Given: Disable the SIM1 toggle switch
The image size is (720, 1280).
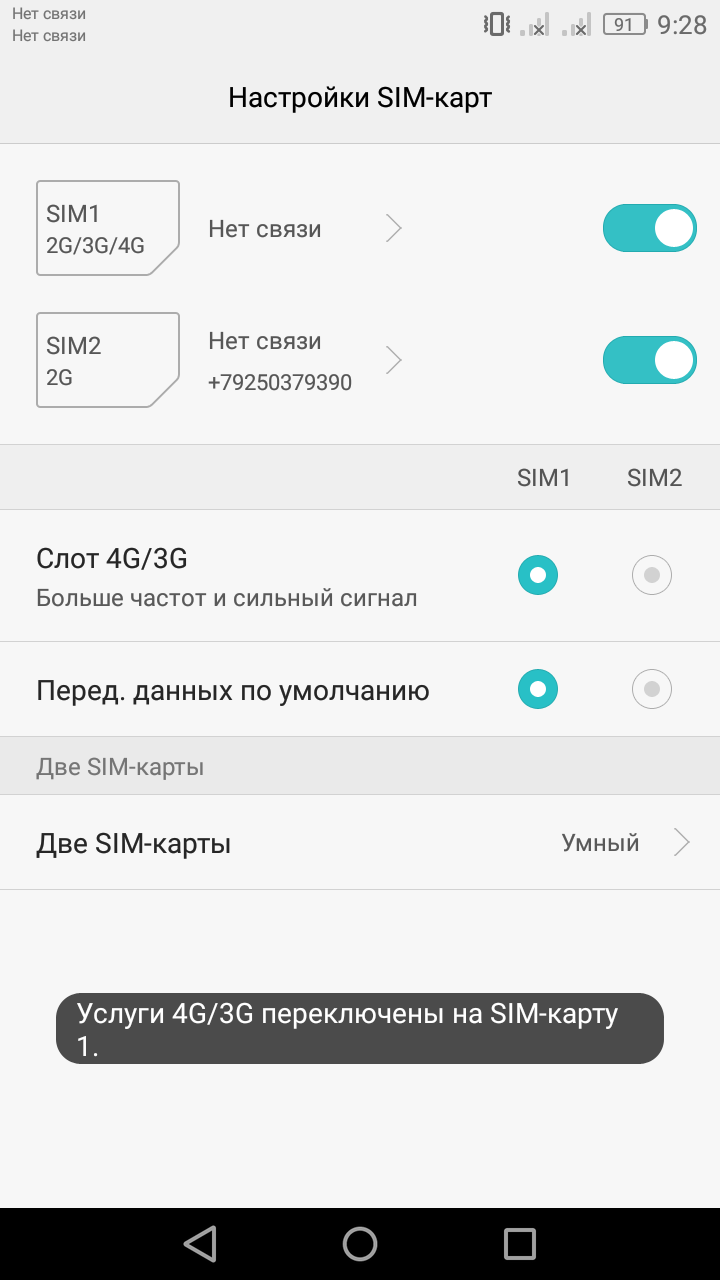Looking at the screenshot, I should pos(649,229).
